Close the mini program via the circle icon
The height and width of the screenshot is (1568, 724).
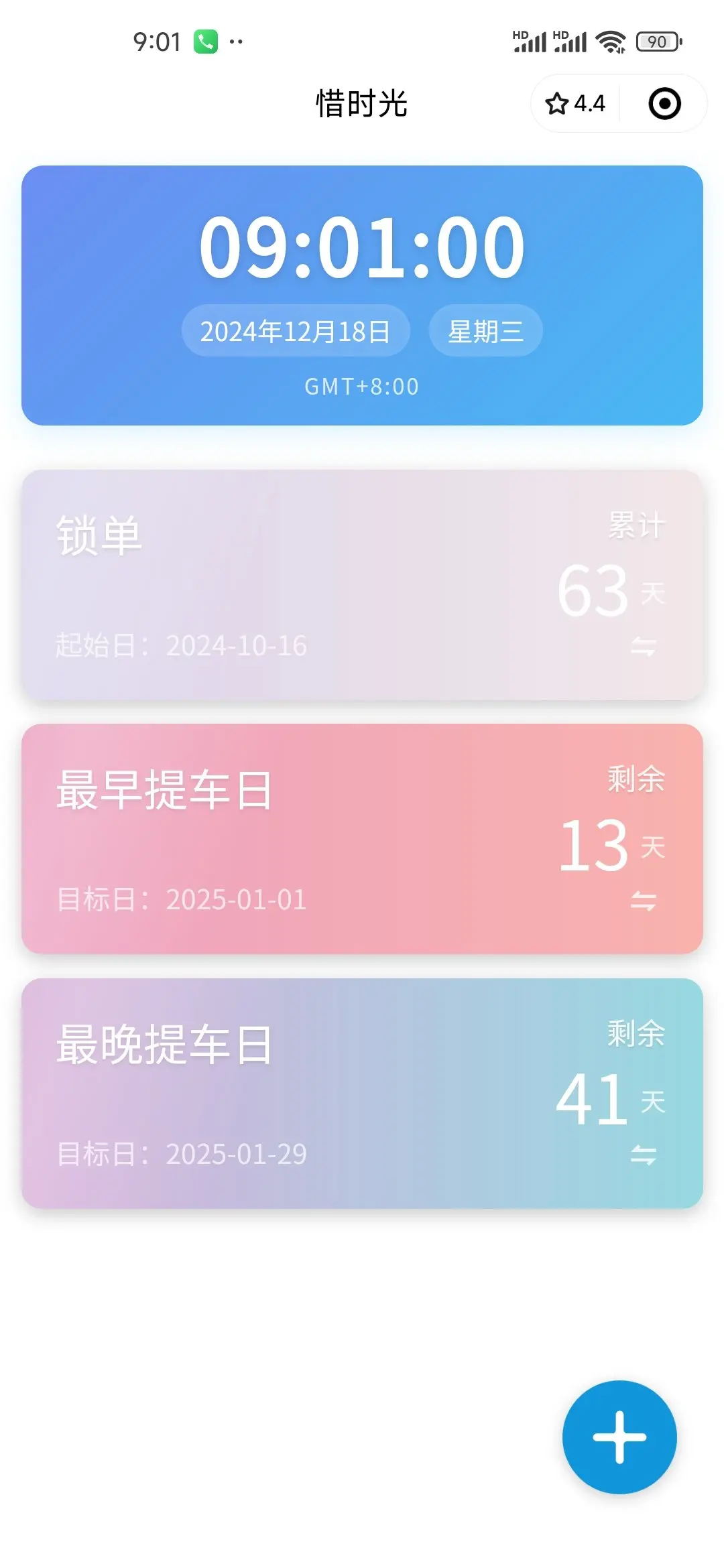(x=664, y=104)
